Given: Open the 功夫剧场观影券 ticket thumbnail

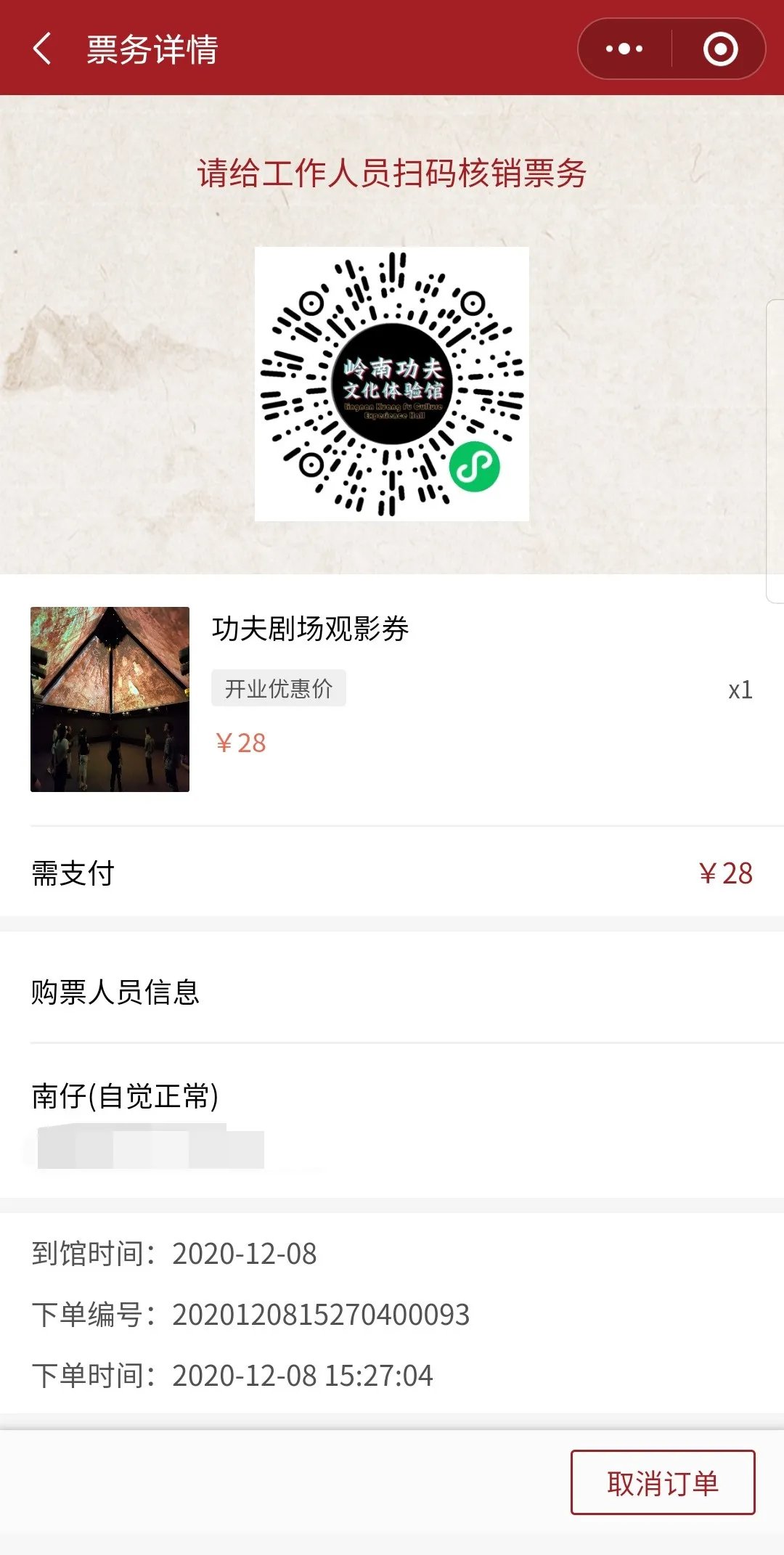Looking at the screenshot, I should click(x=110, y=699).
